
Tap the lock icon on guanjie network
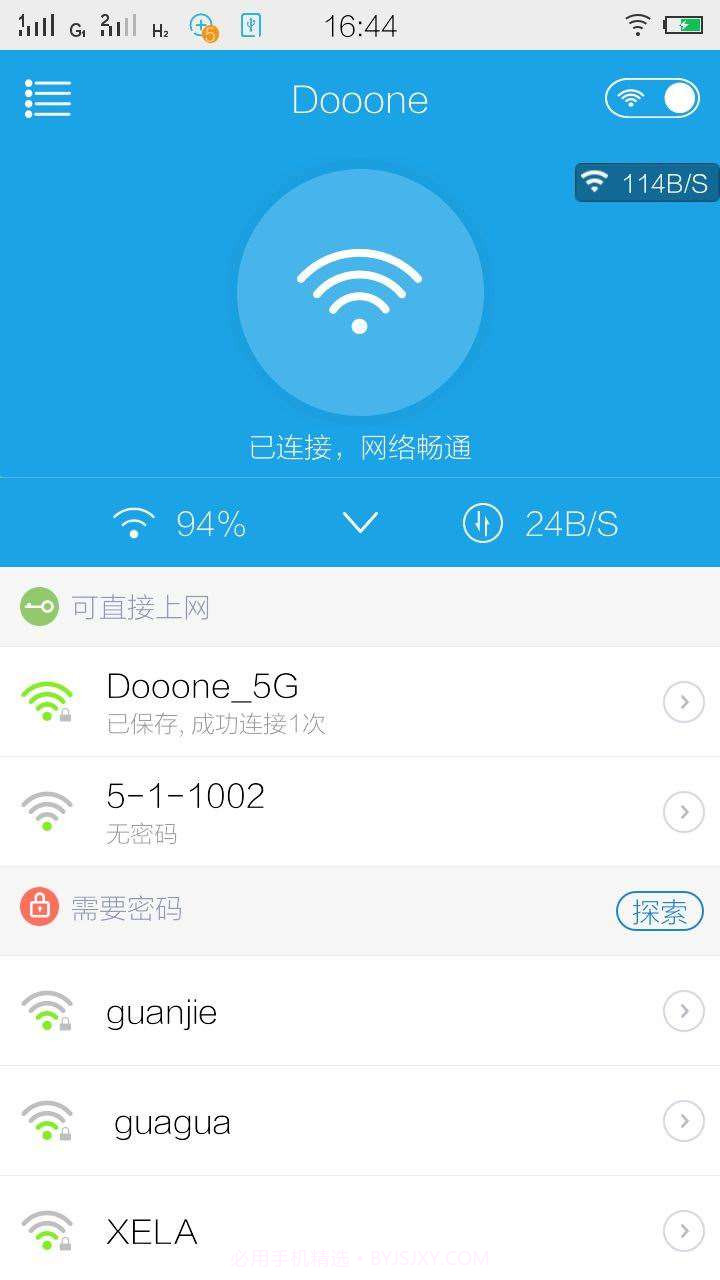tap(47, 1011)
